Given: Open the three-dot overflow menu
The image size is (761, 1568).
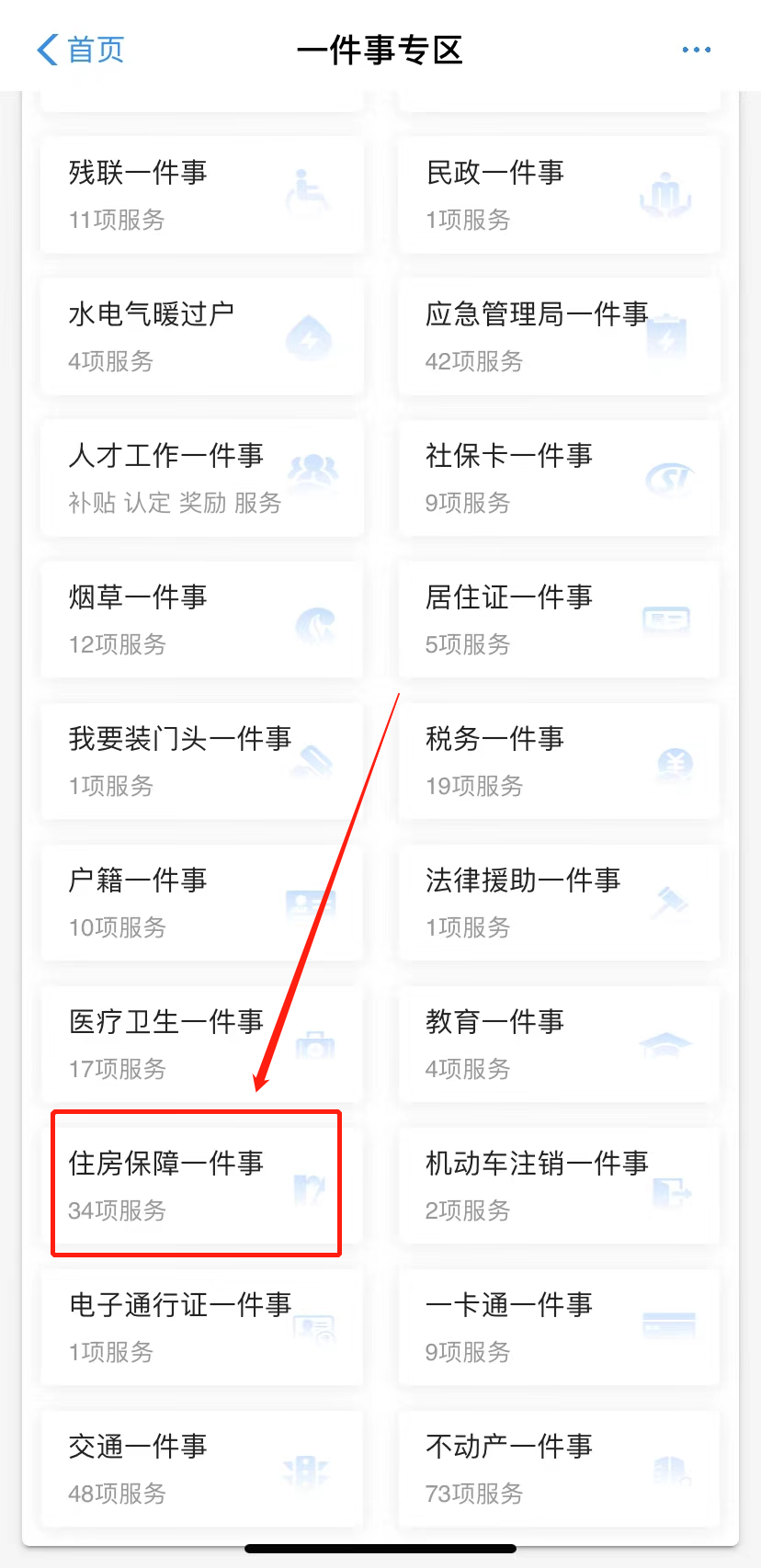Looking at the screenshot, I should point(696,50).
